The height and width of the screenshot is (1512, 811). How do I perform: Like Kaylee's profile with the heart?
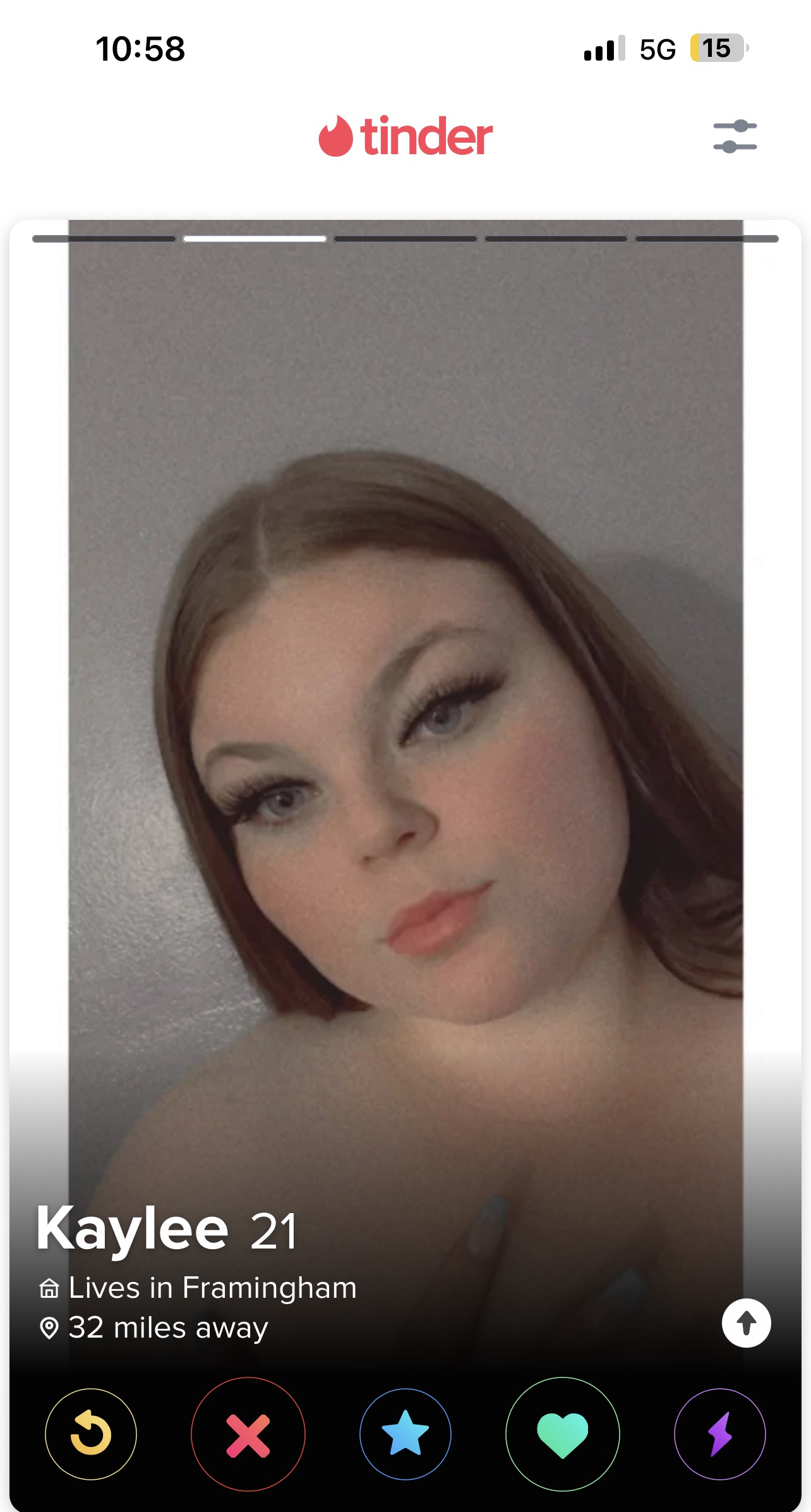(x=563, y=1434)
